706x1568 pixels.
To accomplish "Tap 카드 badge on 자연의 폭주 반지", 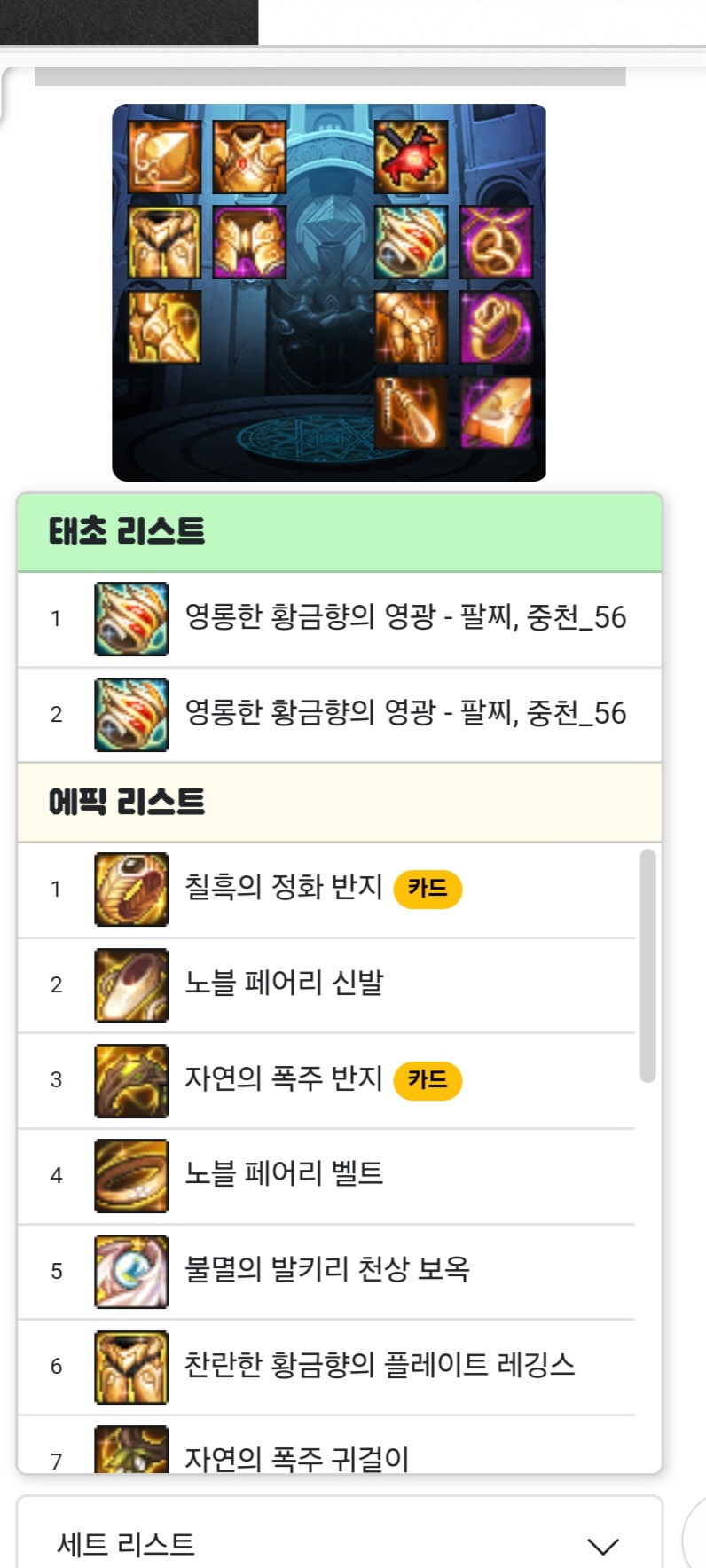I will click(x=428, y=1079).
